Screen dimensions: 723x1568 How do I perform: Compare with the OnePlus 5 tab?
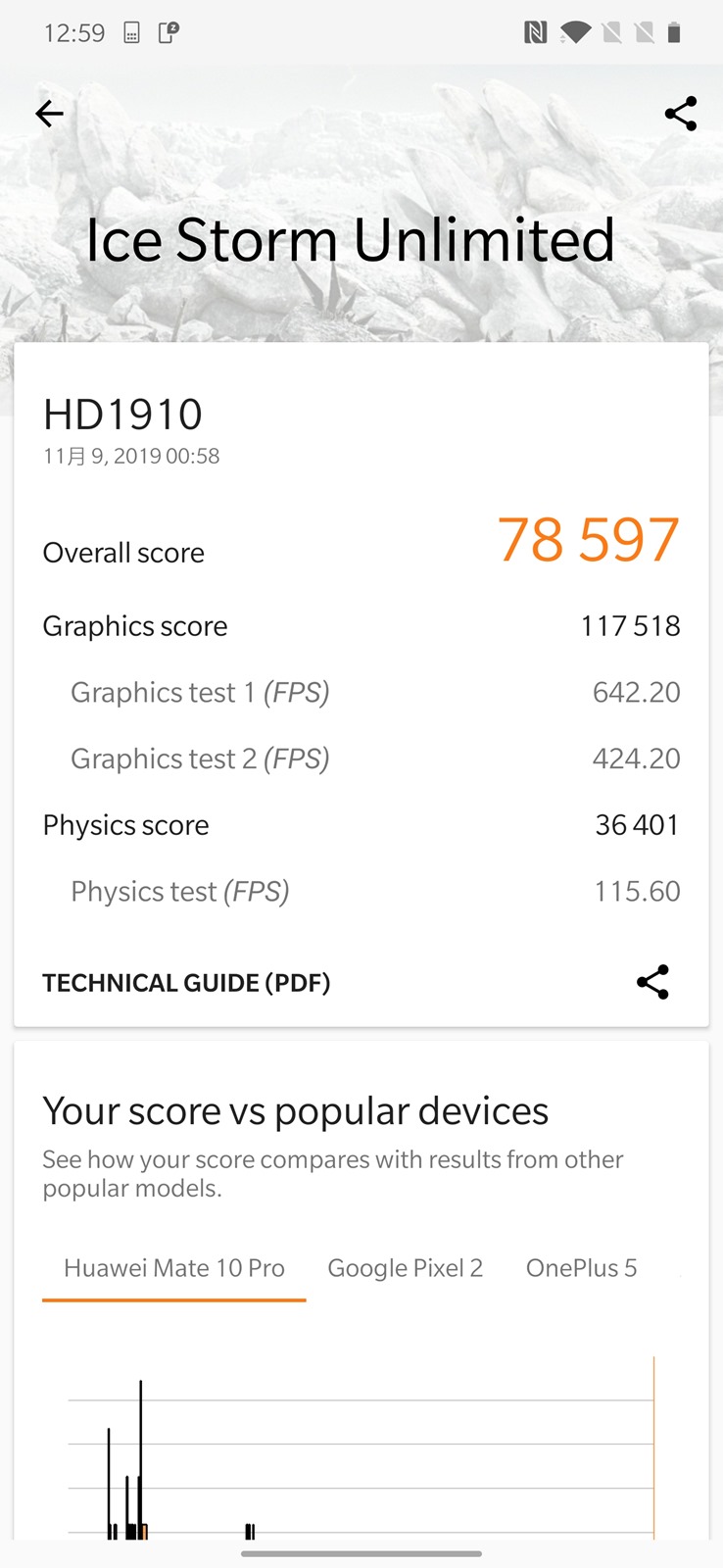tap(581, 1268)
